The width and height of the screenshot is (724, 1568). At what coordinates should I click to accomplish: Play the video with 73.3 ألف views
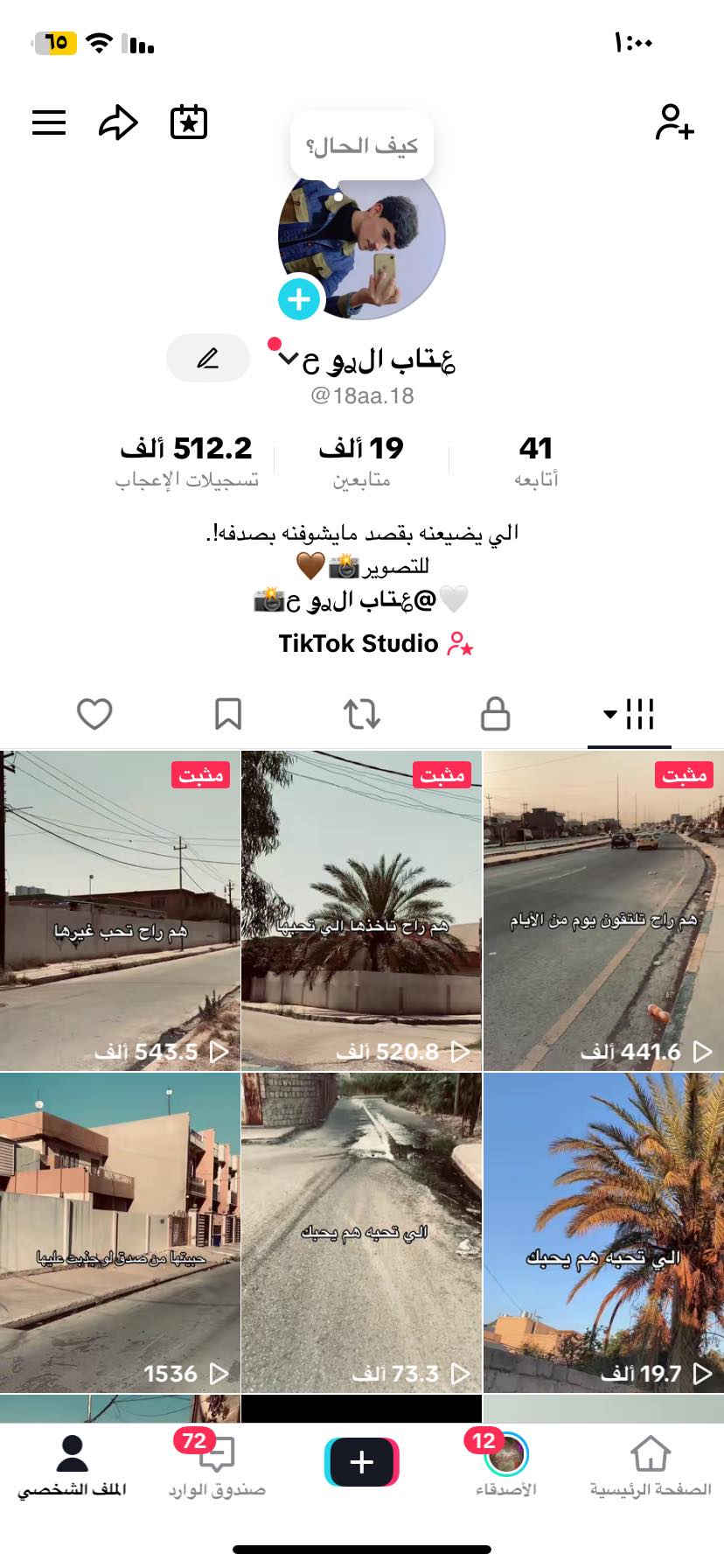click(x=361, y=1232)
